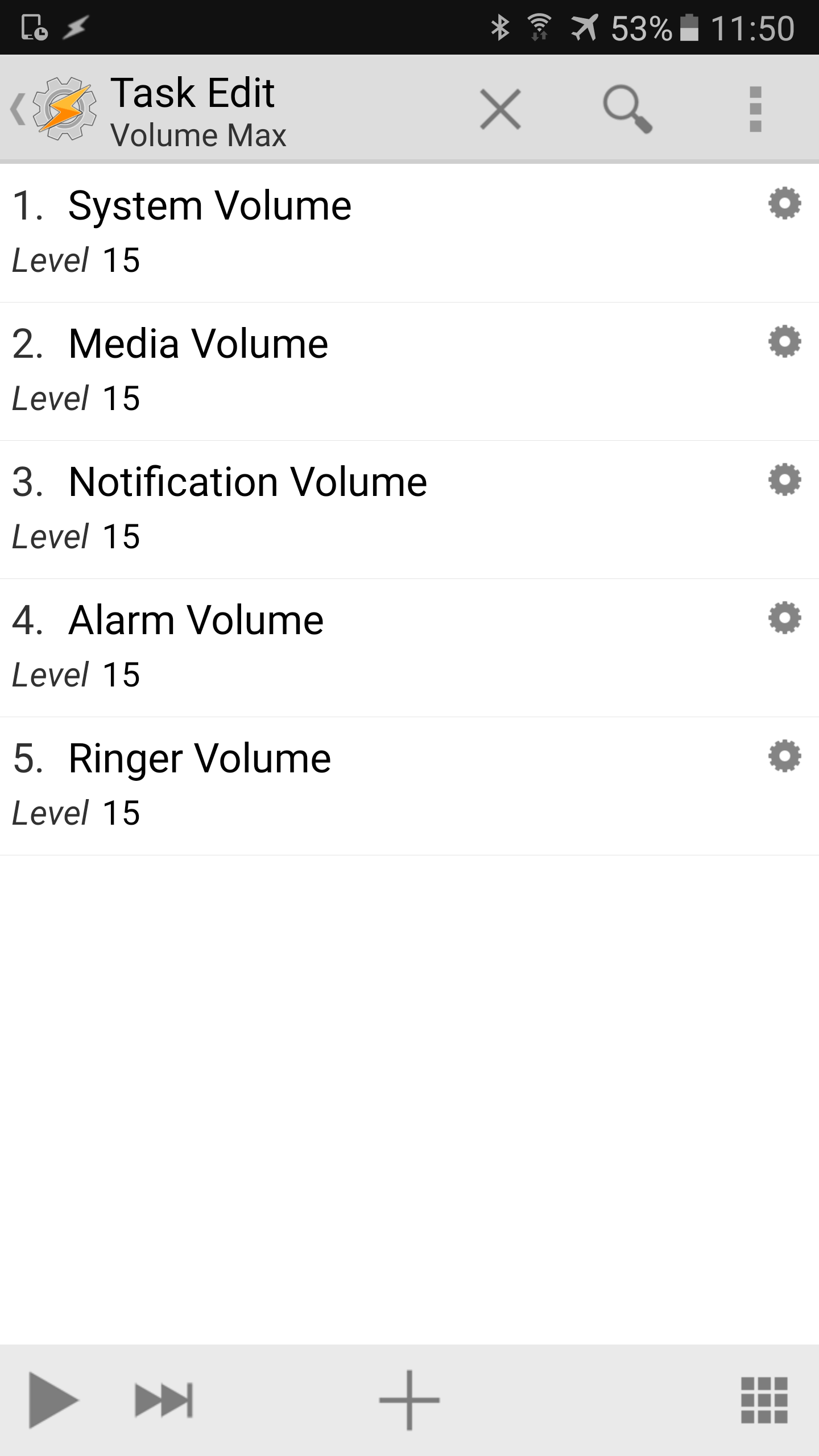Viewport: 819px width, 1456px height.
Task: Run the task with the play button
Action: [53, 1400]
